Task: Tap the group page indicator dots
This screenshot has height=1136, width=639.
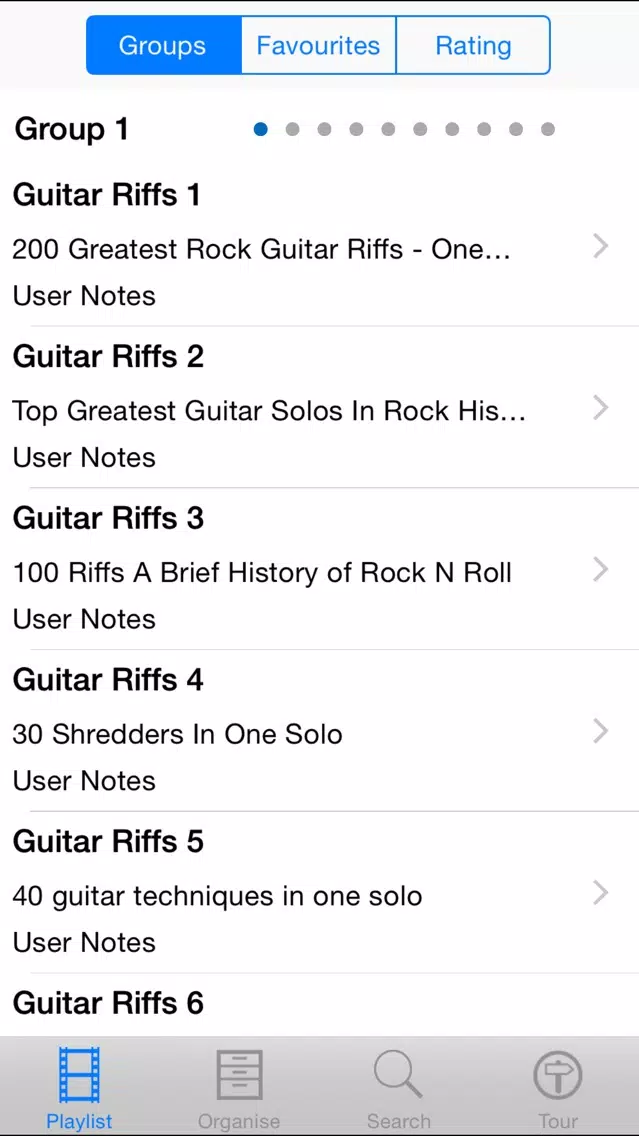Action: pos(404,129)
